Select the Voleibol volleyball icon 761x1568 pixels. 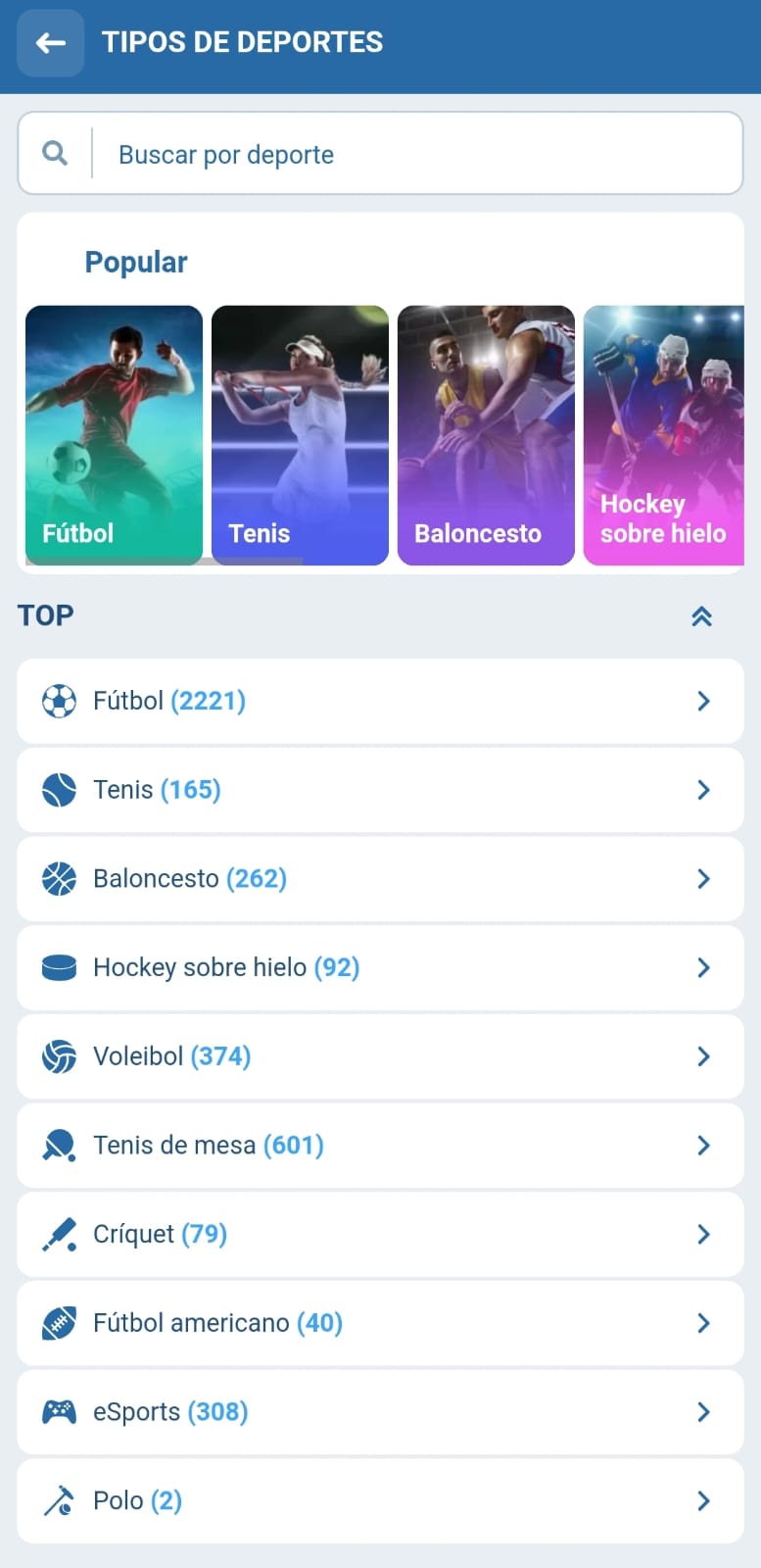click(60, 1056)
